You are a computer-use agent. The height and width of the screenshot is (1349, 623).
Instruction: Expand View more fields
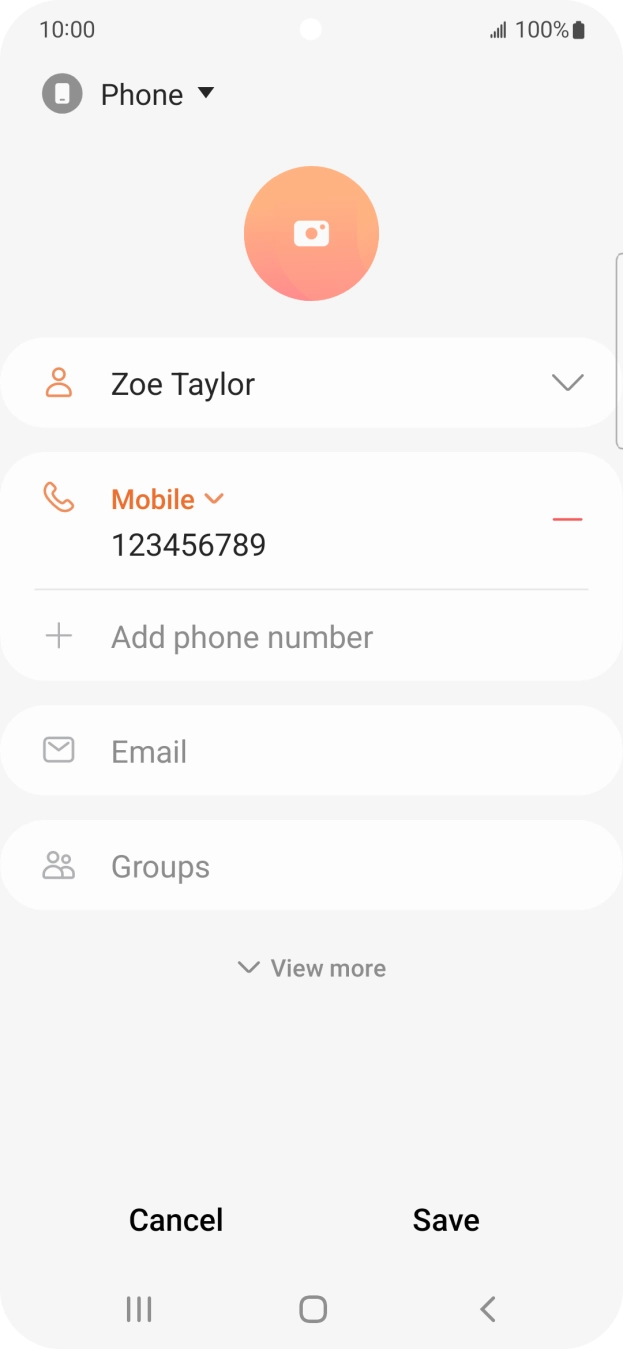point(311,968)
